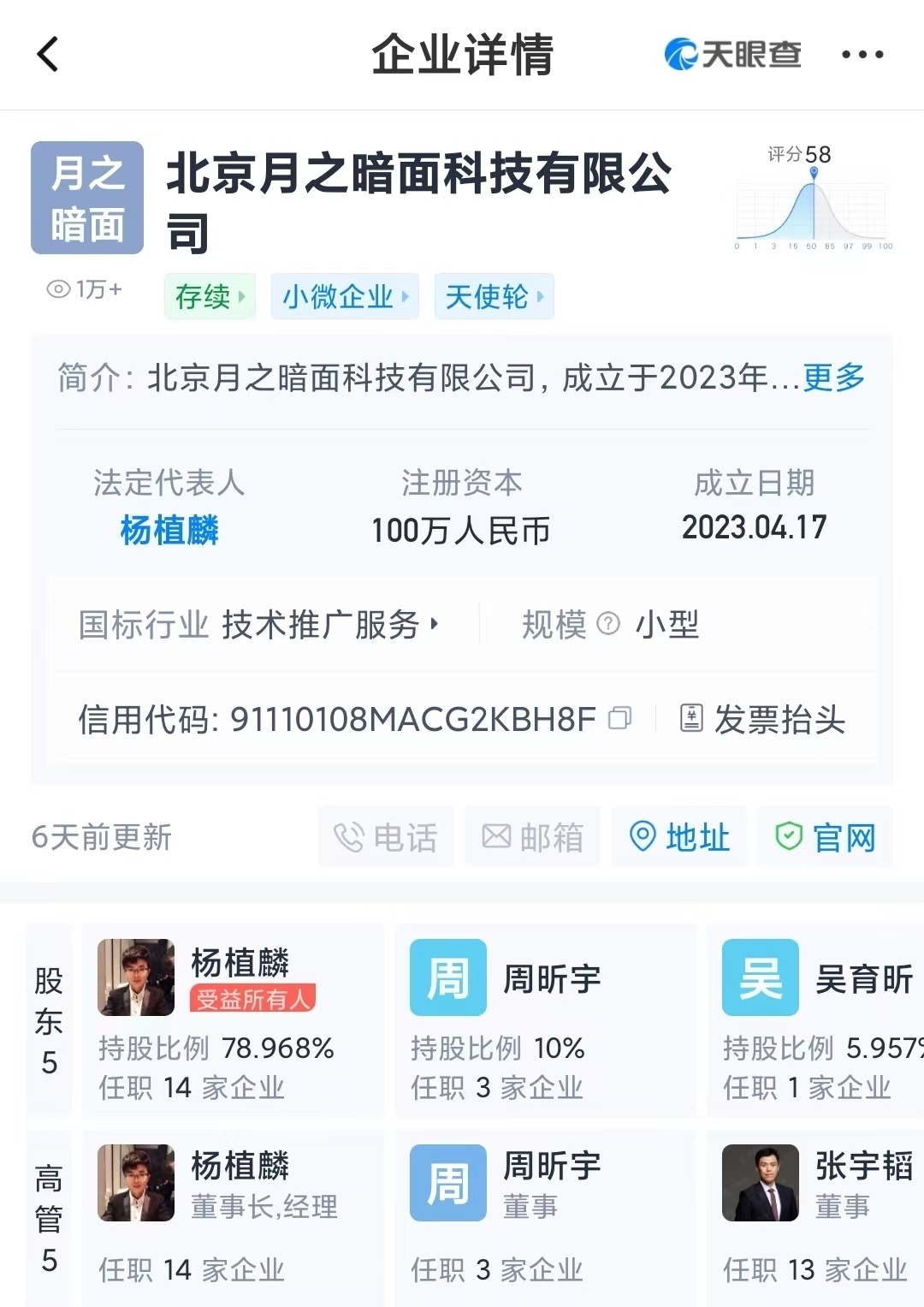Tap the 存续 status chip
This screenshot has height=1307, width=924.
point(210,296)
